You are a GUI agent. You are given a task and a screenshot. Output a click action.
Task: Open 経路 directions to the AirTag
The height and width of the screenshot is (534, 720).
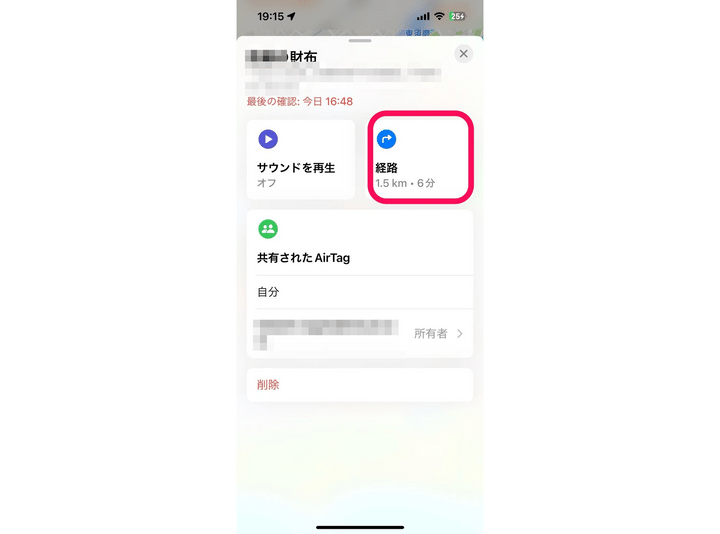click(418, 160)
